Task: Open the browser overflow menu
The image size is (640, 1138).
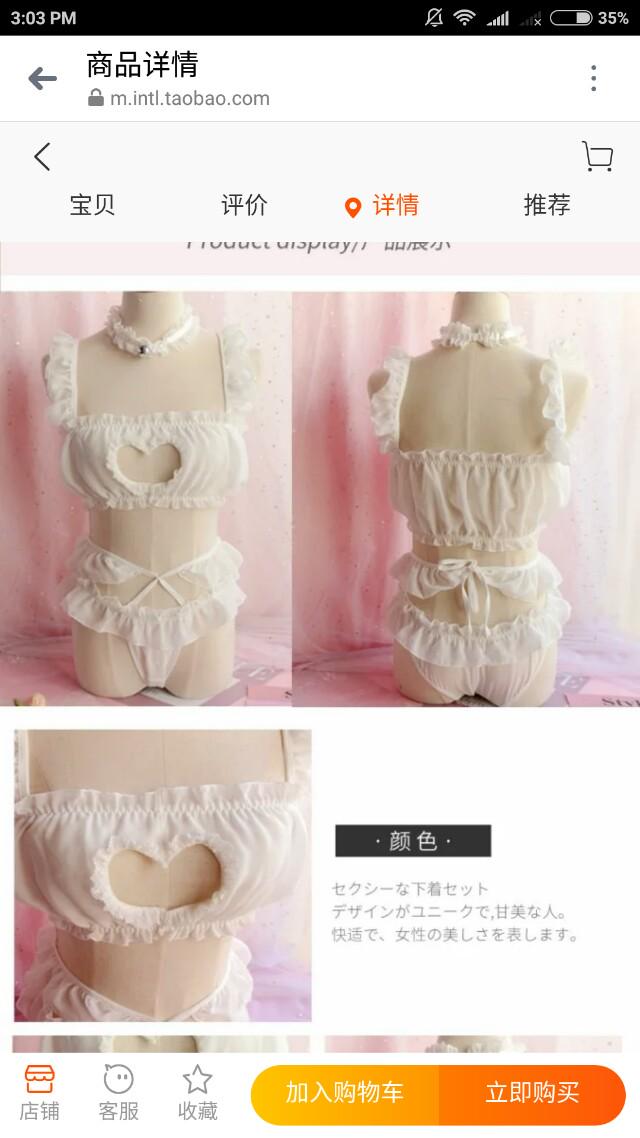Action: [x=593, y=78]
